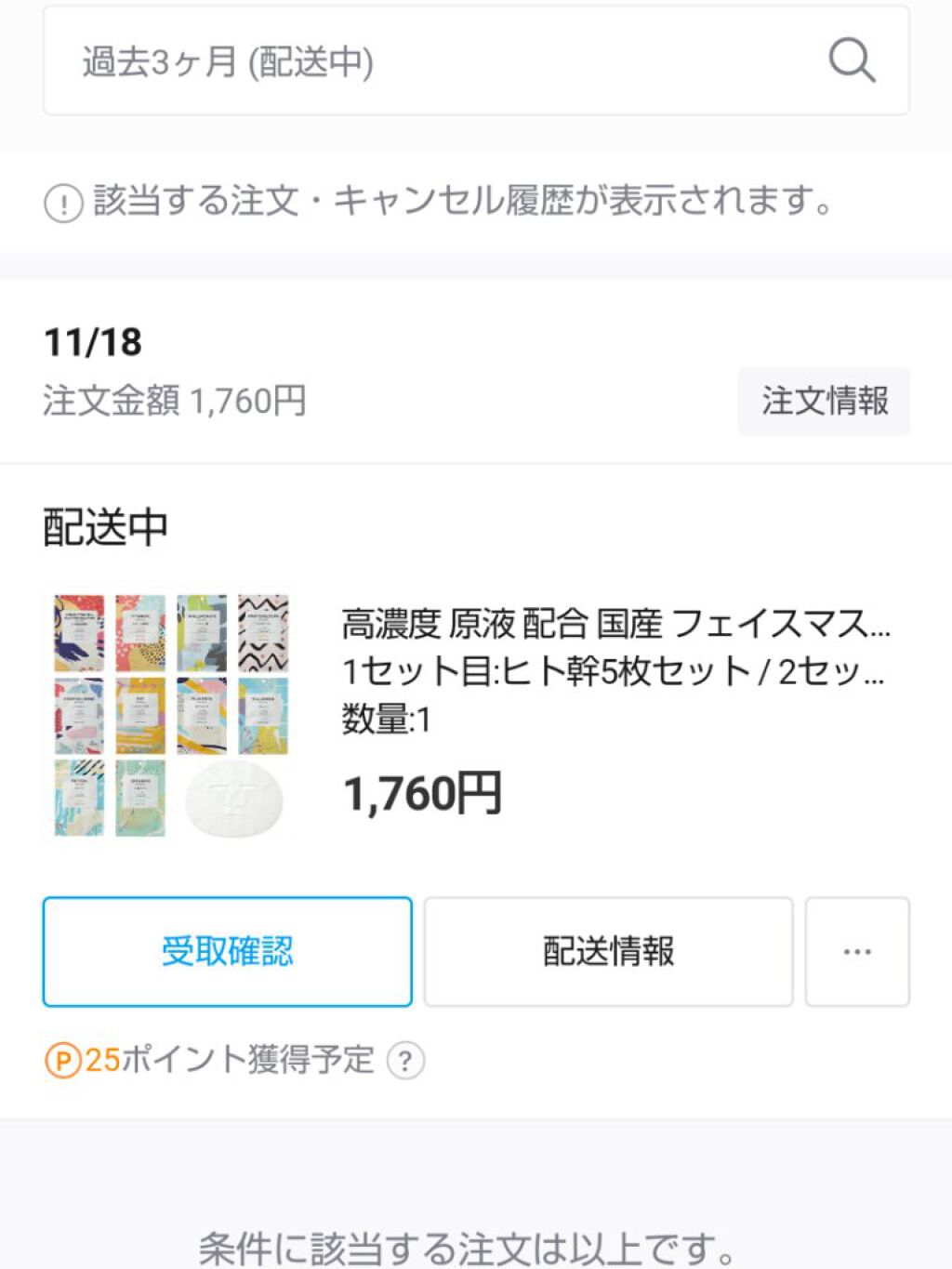Open the 高濃度 原液 配合 product title

coord(614,624)
